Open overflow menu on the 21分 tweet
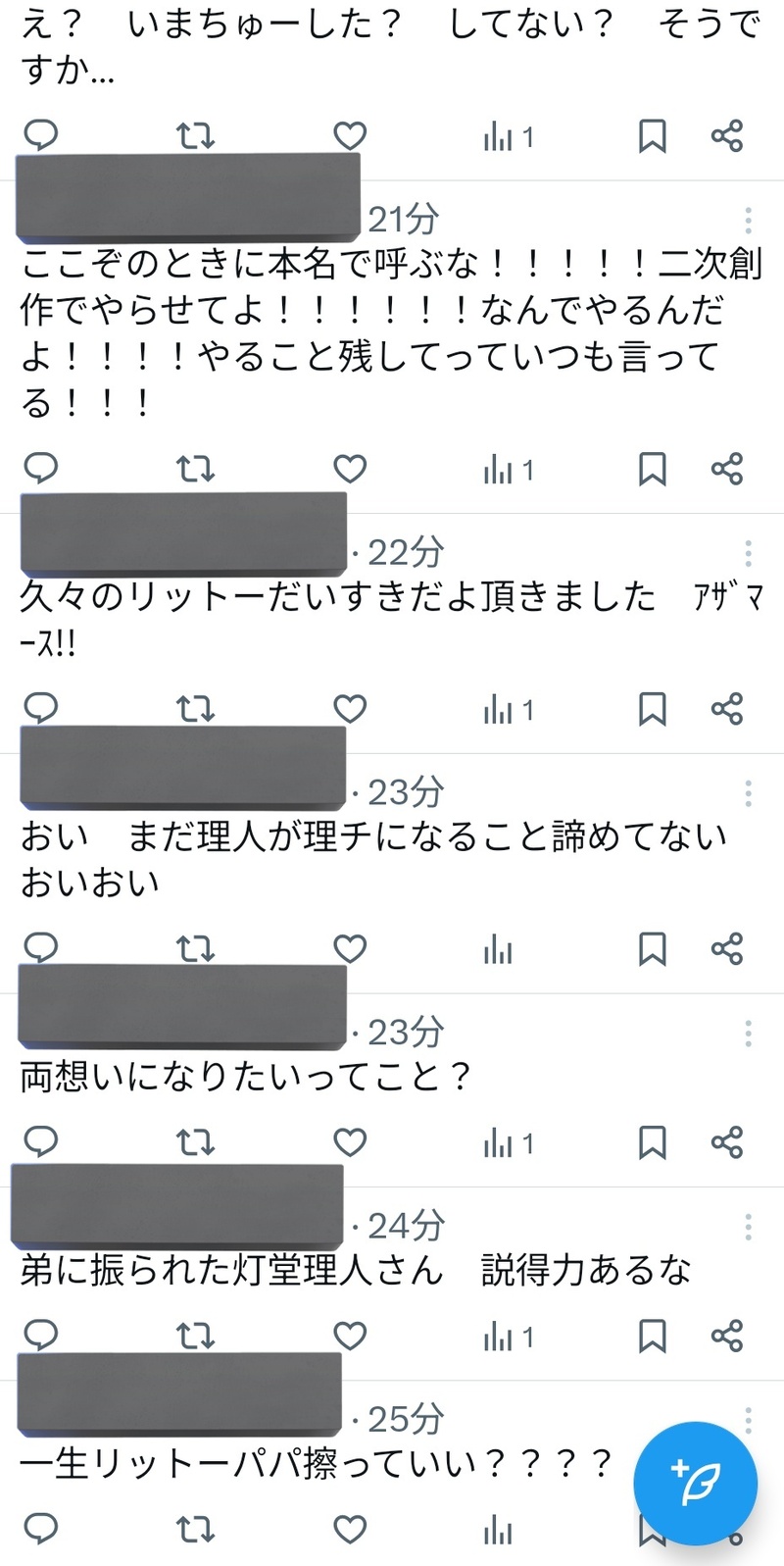Screen dimensions: 784x1566 [748, 221]
